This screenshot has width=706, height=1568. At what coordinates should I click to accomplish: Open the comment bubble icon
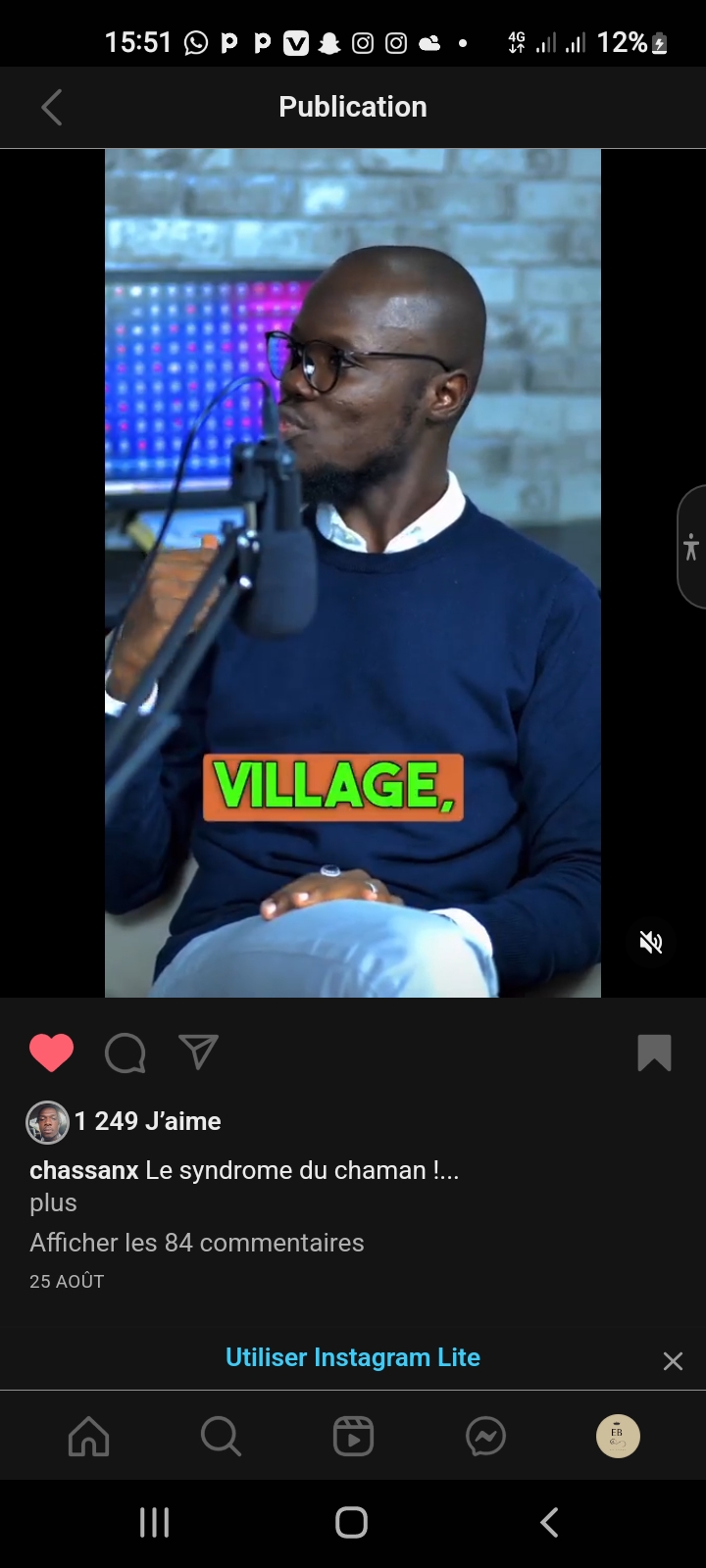(126, 1053)
